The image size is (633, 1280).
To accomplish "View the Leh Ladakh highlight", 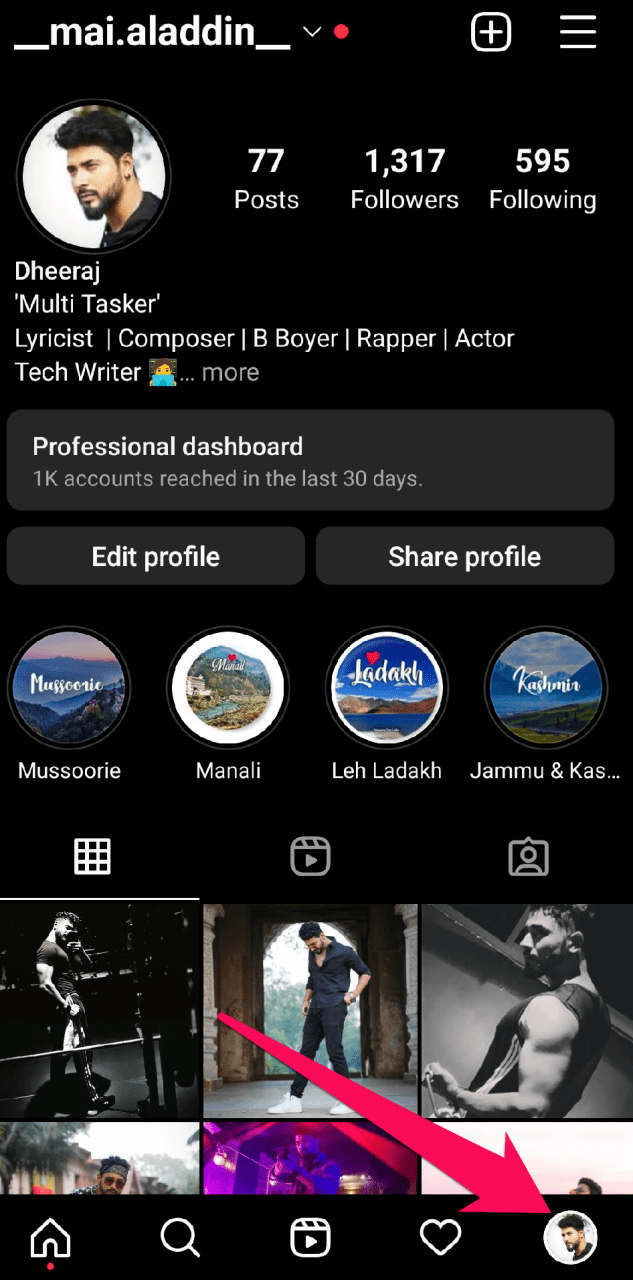I will click(x=387, y=688).
